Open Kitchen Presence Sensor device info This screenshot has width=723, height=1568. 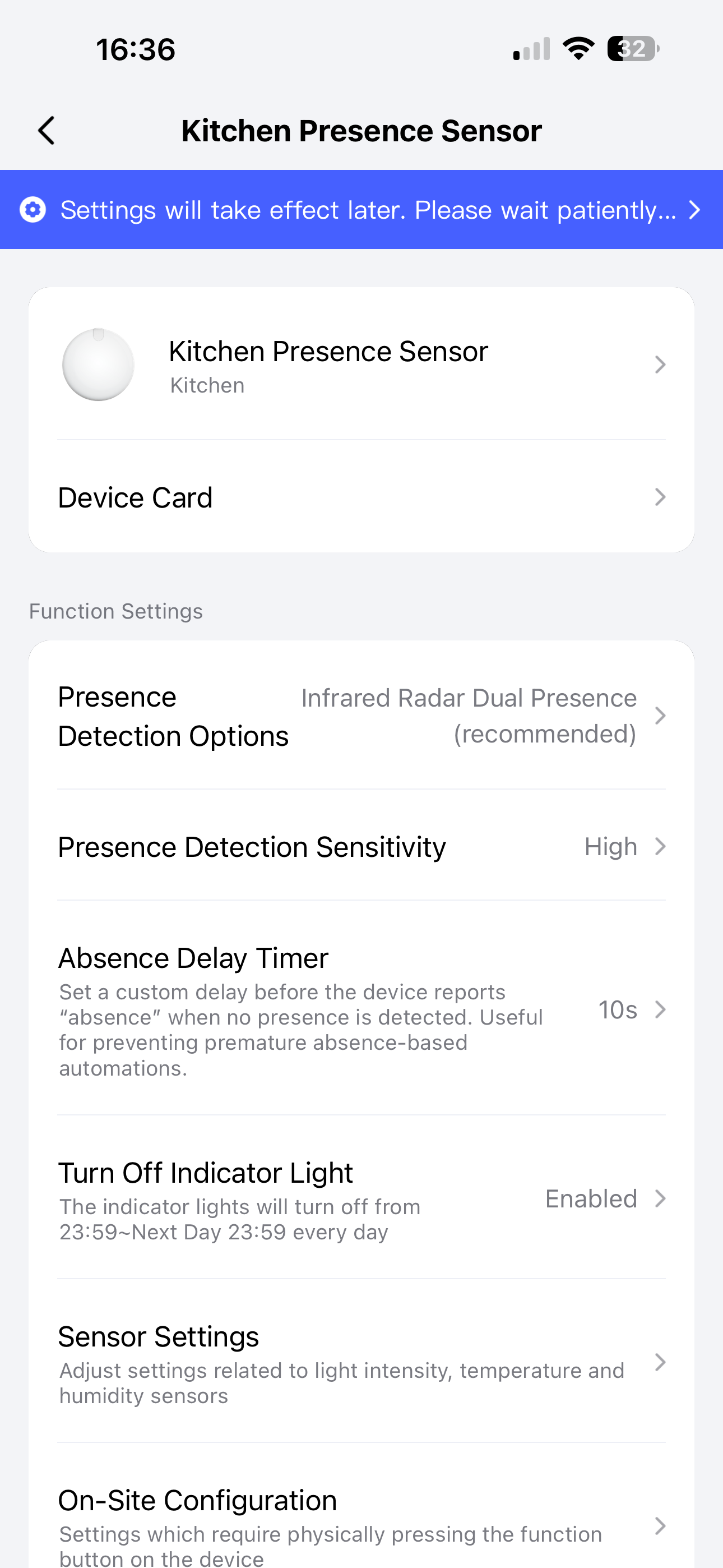click(x=361, y=365)
